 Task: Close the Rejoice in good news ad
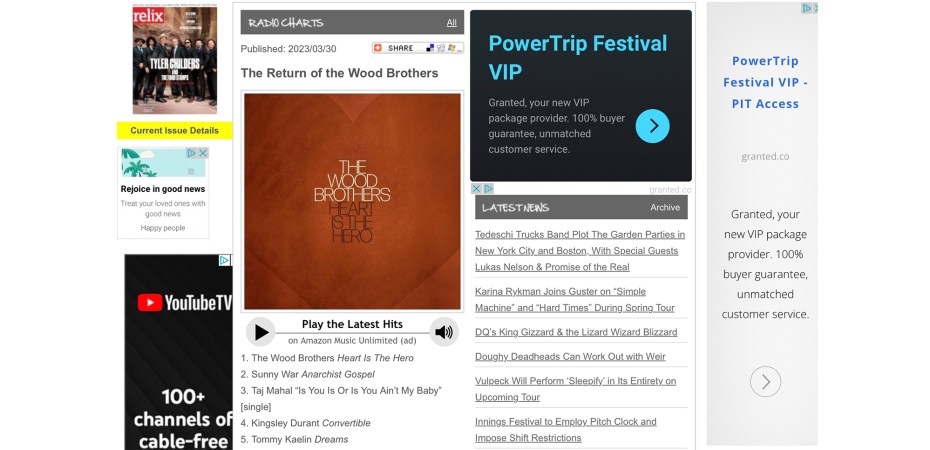point(203,153)
